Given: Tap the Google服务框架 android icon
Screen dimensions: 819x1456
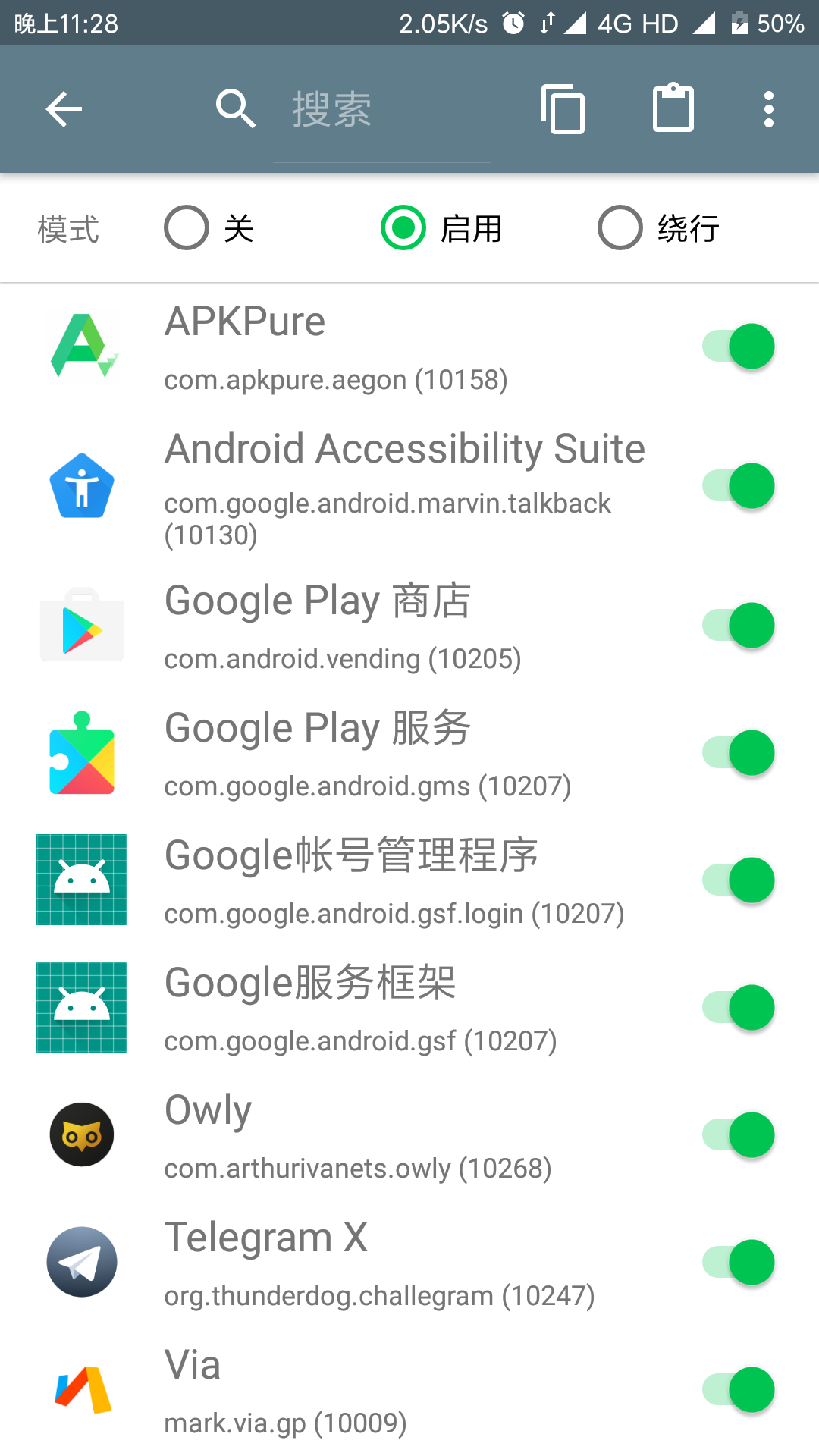Looking at the screenshot, I should pos(81,1007).
